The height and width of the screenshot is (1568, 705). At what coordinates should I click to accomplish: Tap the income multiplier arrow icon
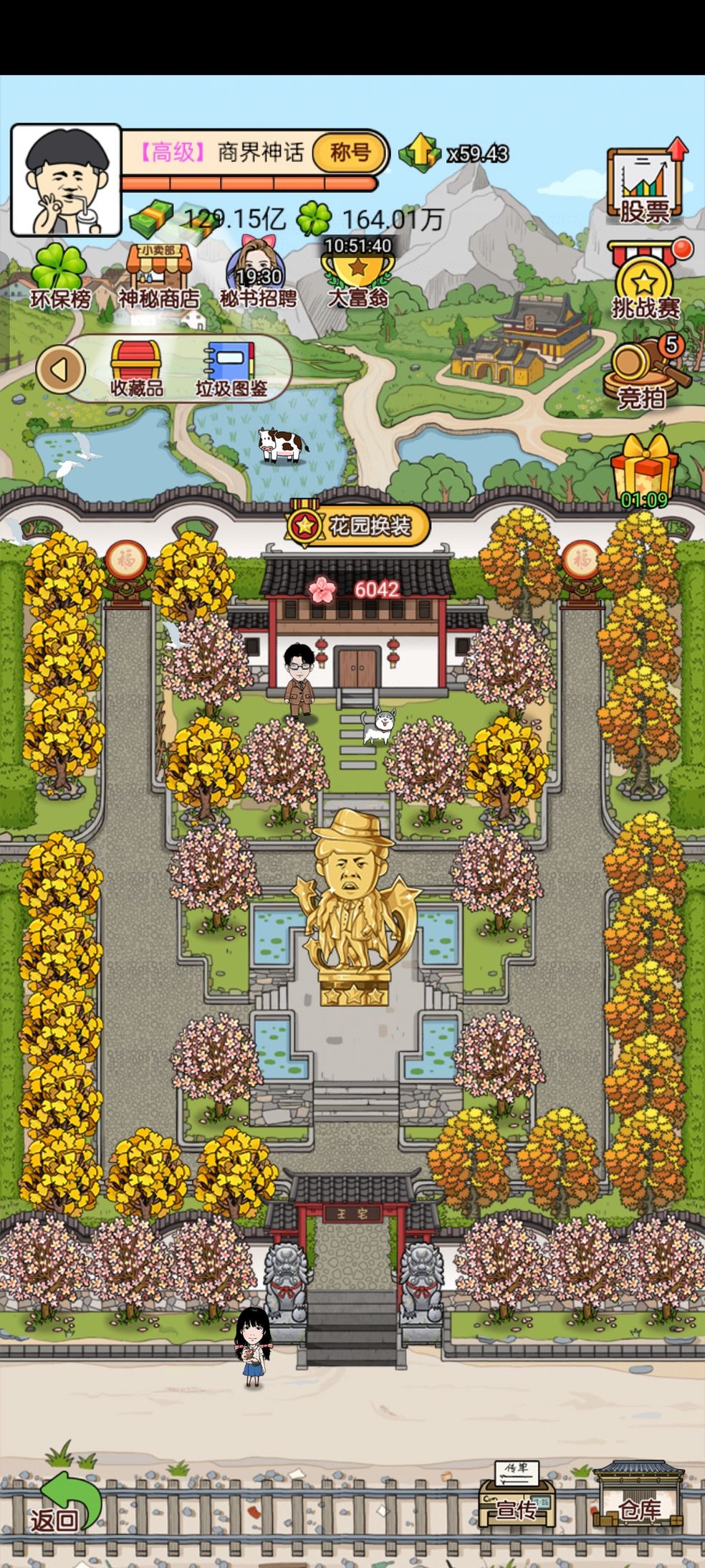click(x=420, y=153)
